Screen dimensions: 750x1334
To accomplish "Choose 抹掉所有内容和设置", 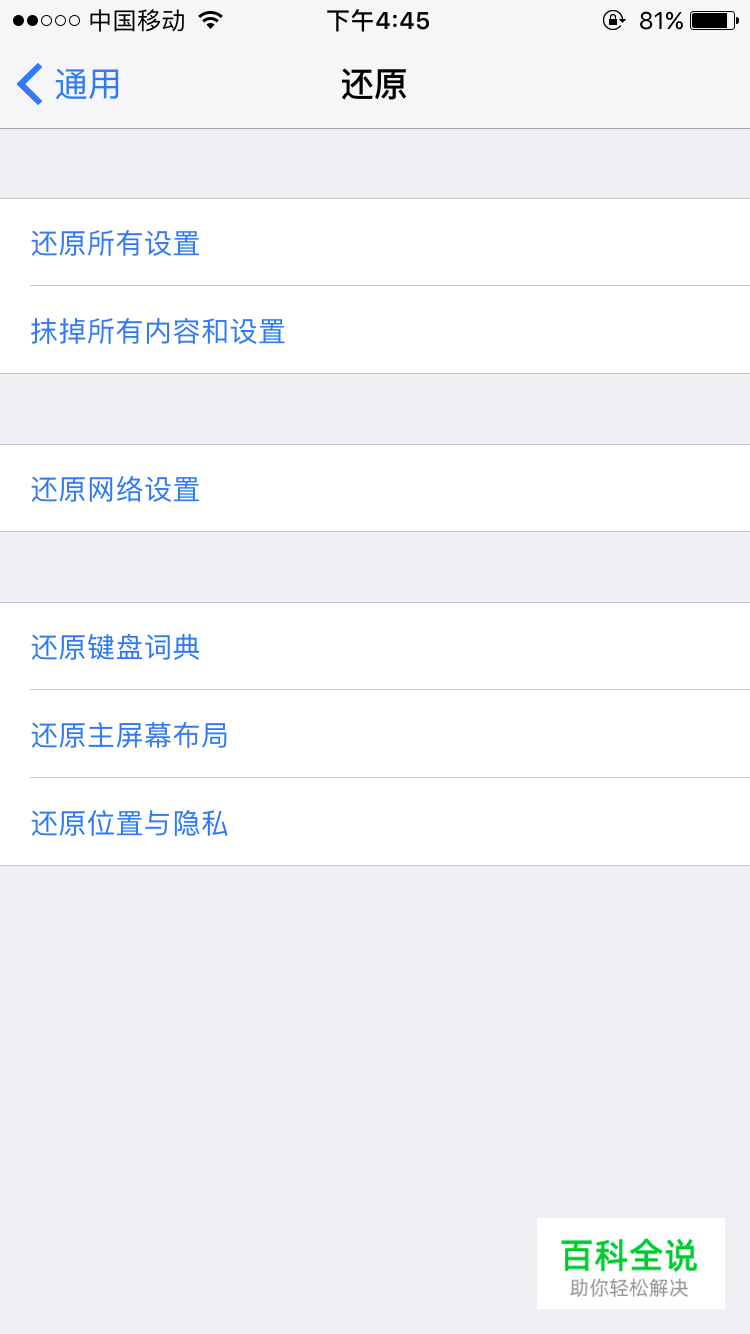I will point(375,330).
